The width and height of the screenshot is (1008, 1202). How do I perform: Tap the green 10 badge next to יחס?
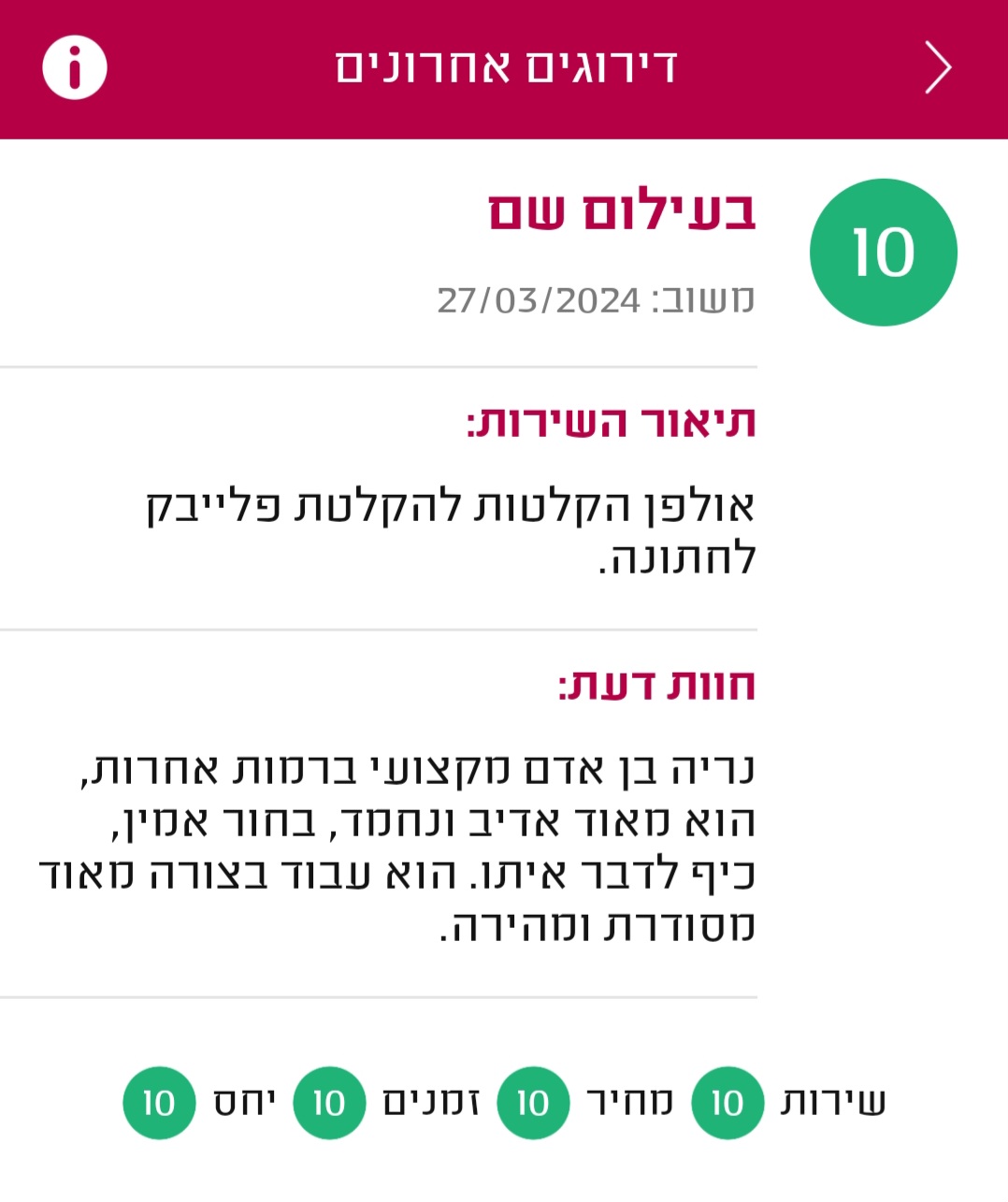pyautogui.click(x=157, y=1103)
